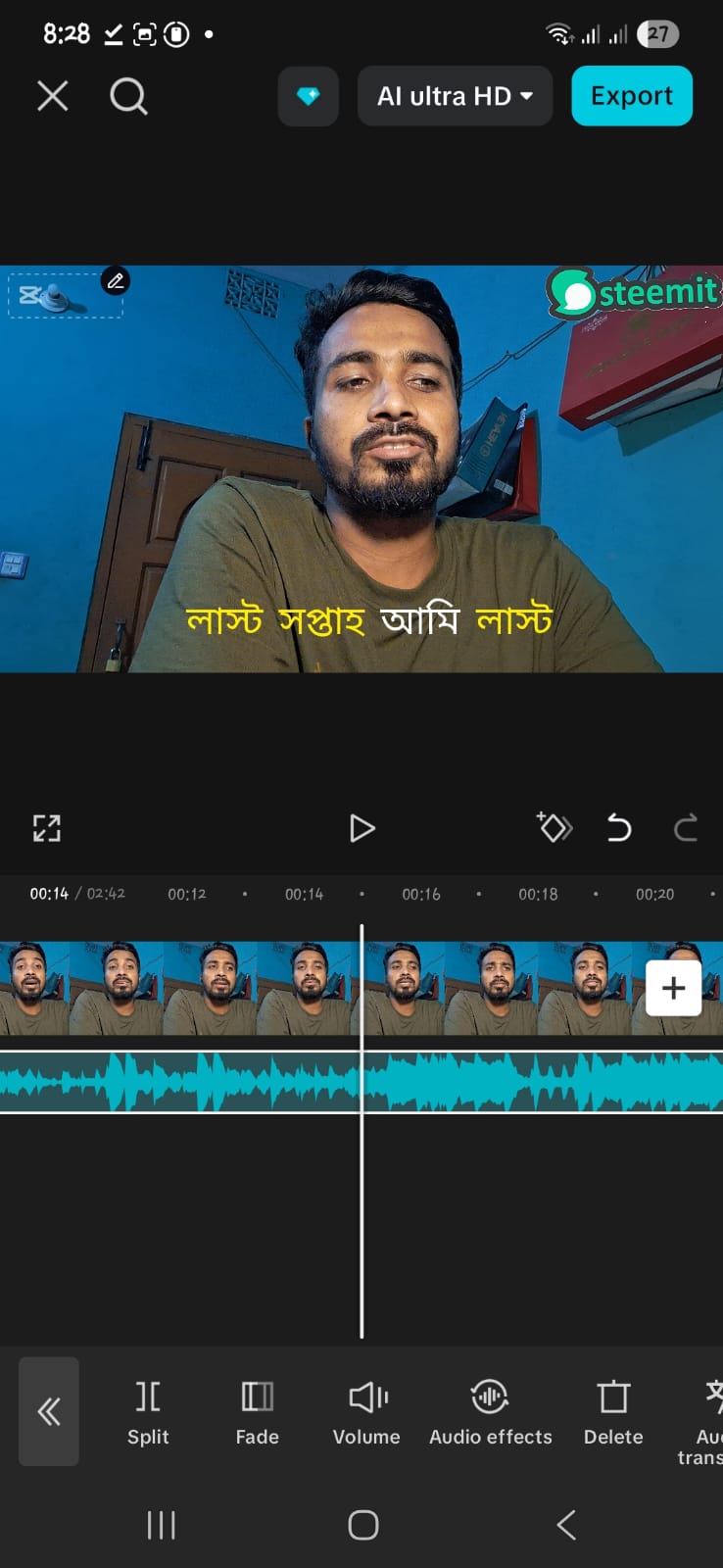
Task: Add a keyframe
Action: tap(554, 828)
